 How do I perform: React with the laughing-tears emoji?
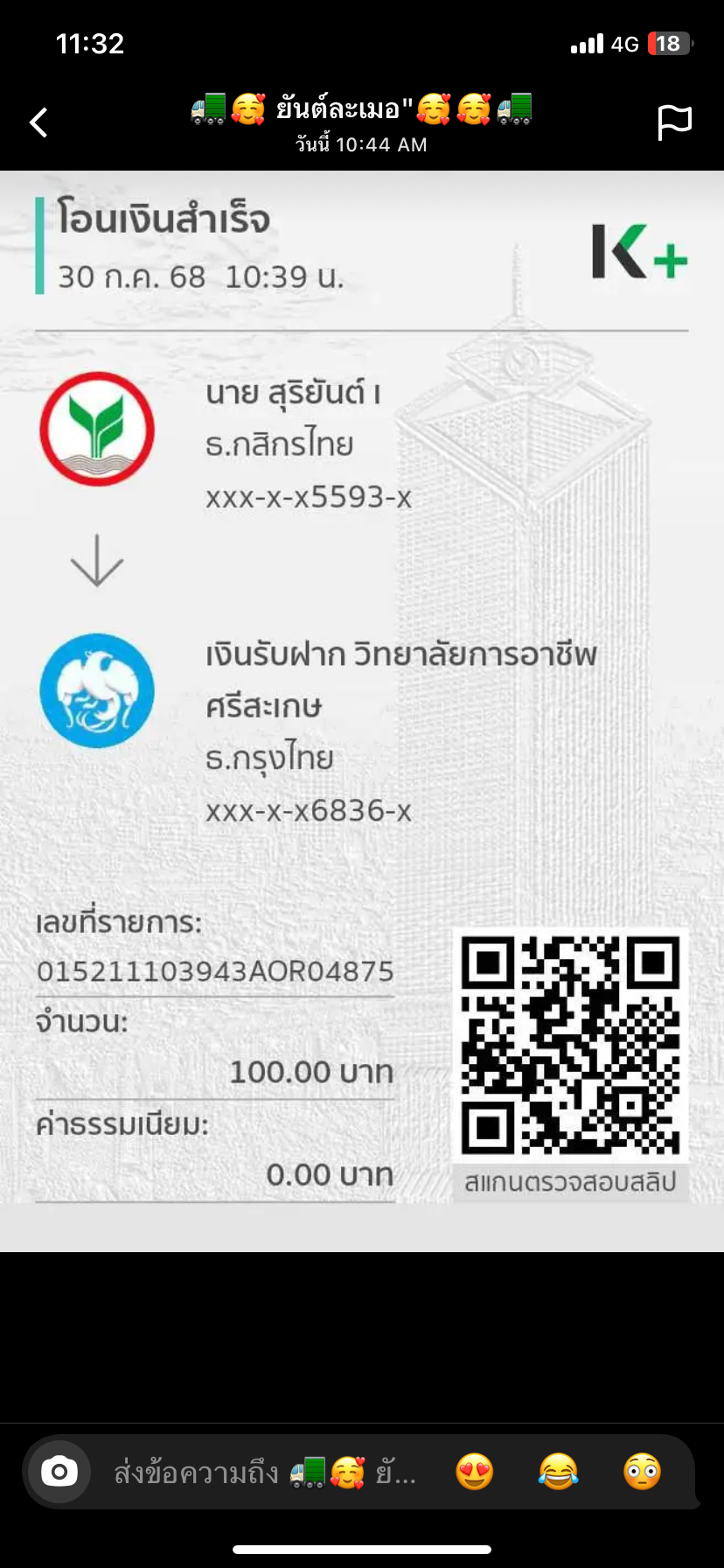coord(558,1472)
